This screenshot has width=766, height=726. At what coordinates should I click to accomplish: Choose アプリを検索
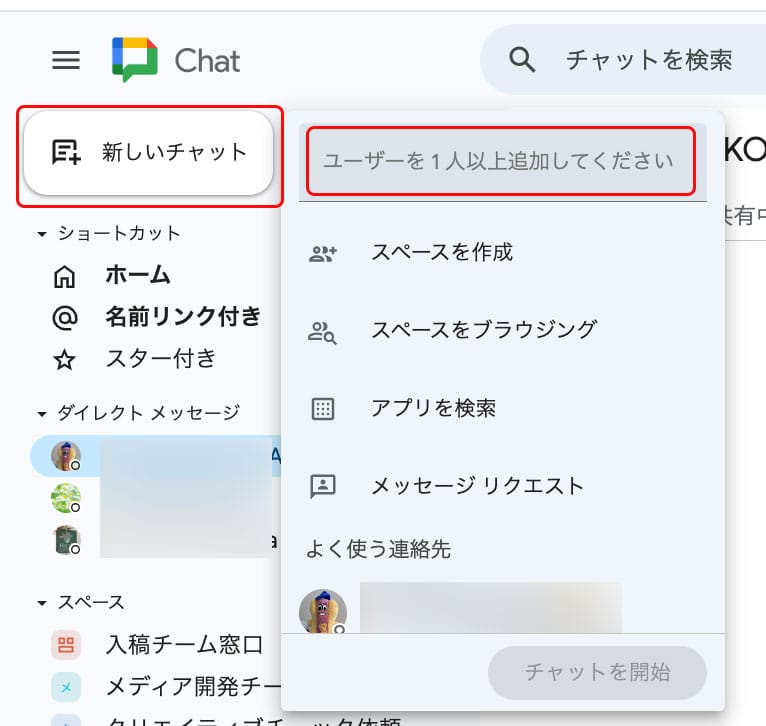pyautogui.click(x=433, y=408)
